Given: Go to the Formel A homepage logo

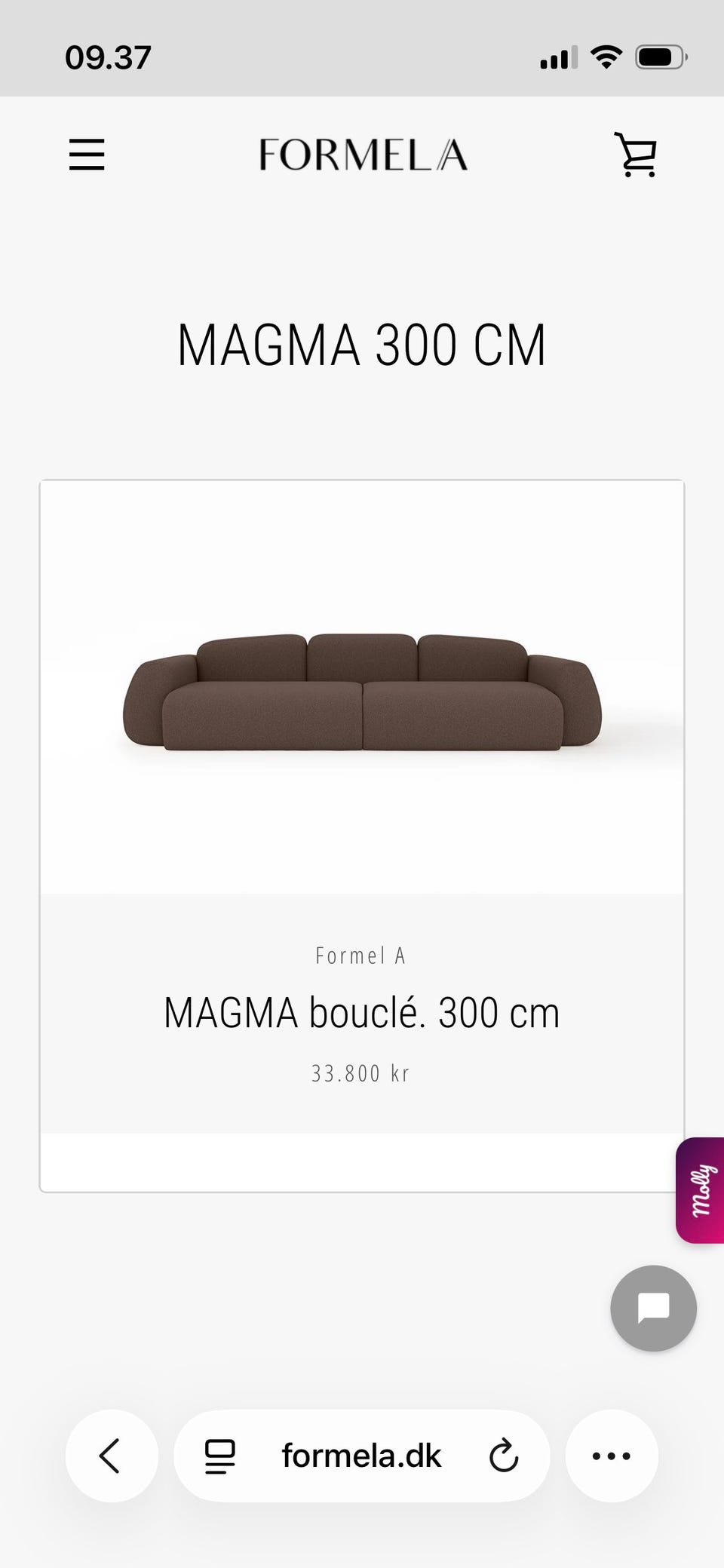Looking at the screenshot, I should (363, 155).
